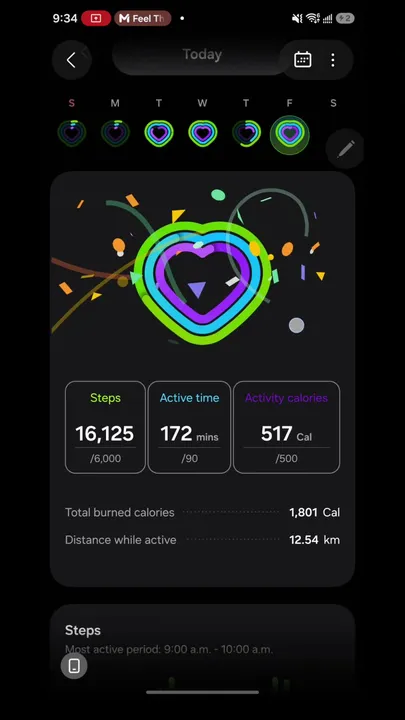Select Wednesday's activity heart

tap(202, 133)
